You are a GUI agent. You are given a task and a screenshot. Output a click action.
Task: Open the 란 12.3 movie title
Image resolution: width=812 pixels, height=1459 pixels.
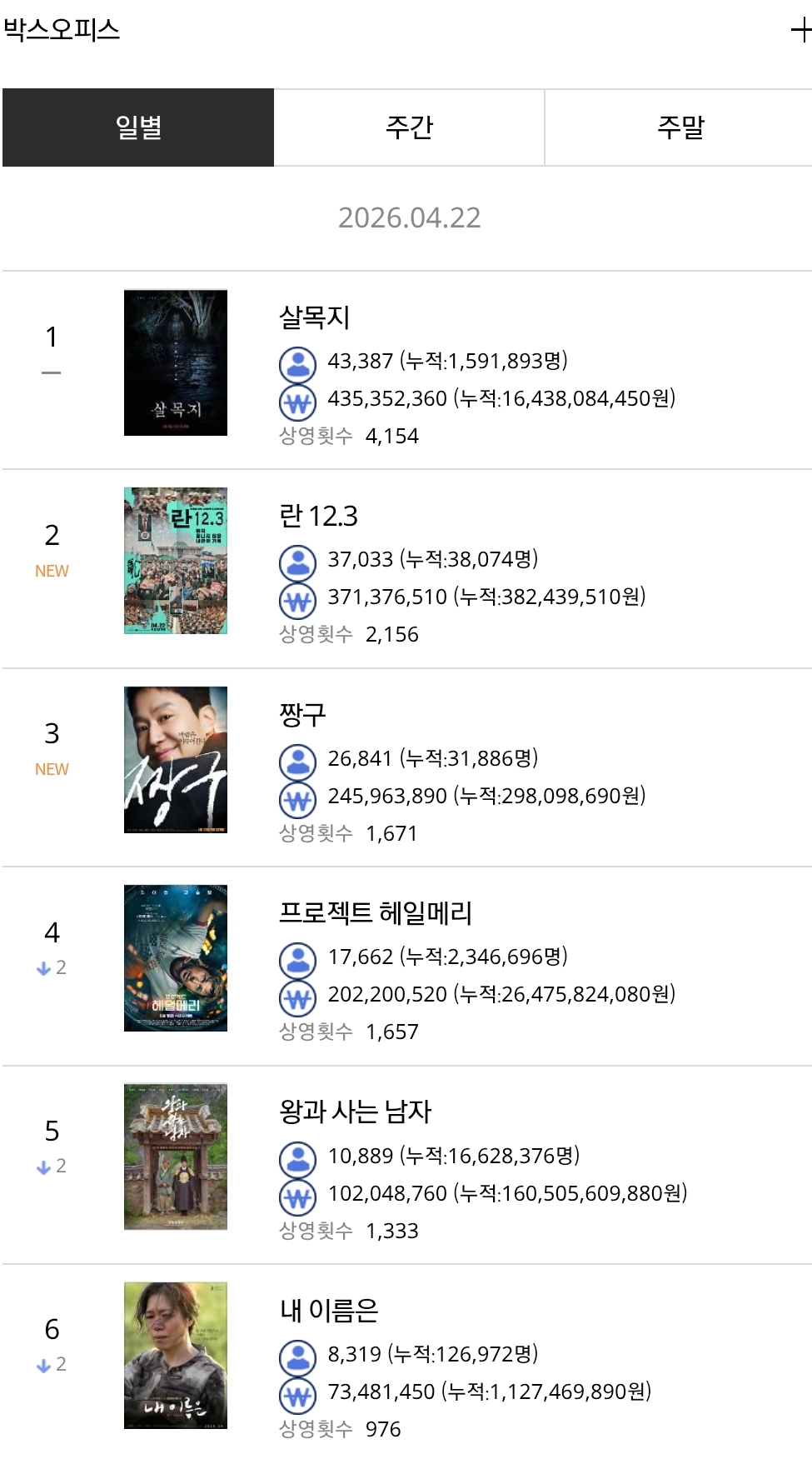[x=318, y=516]
